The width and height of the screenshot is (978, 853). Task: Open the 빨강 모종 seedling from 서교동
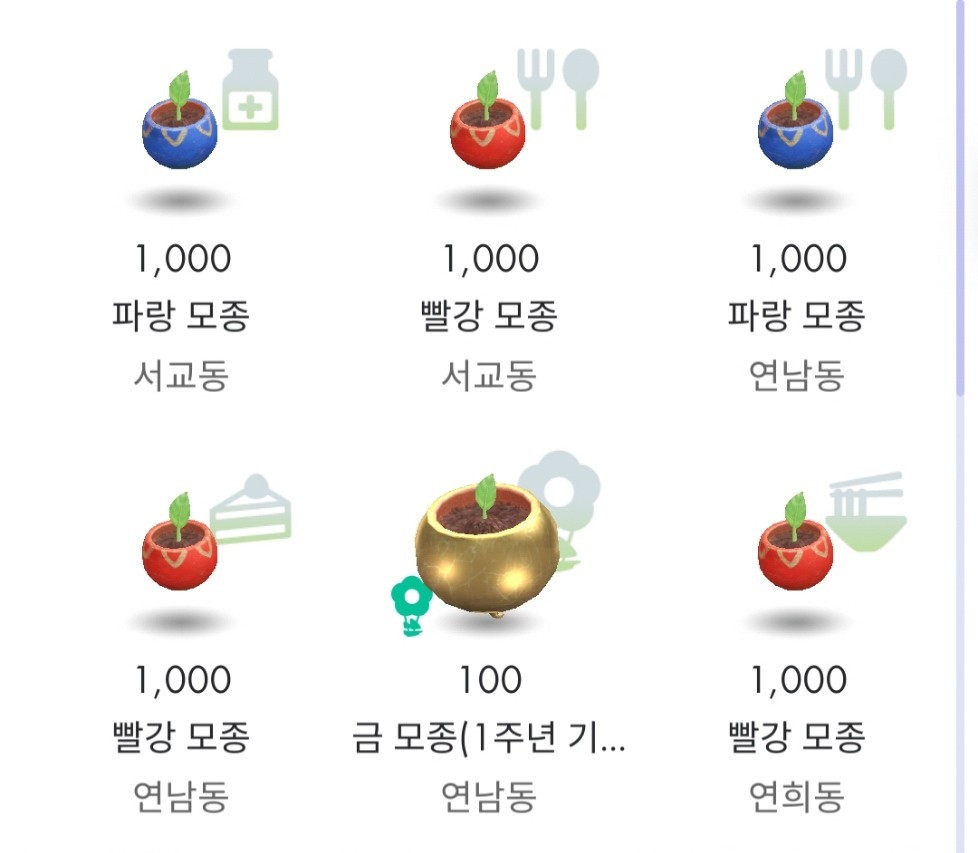coord(488,130)
